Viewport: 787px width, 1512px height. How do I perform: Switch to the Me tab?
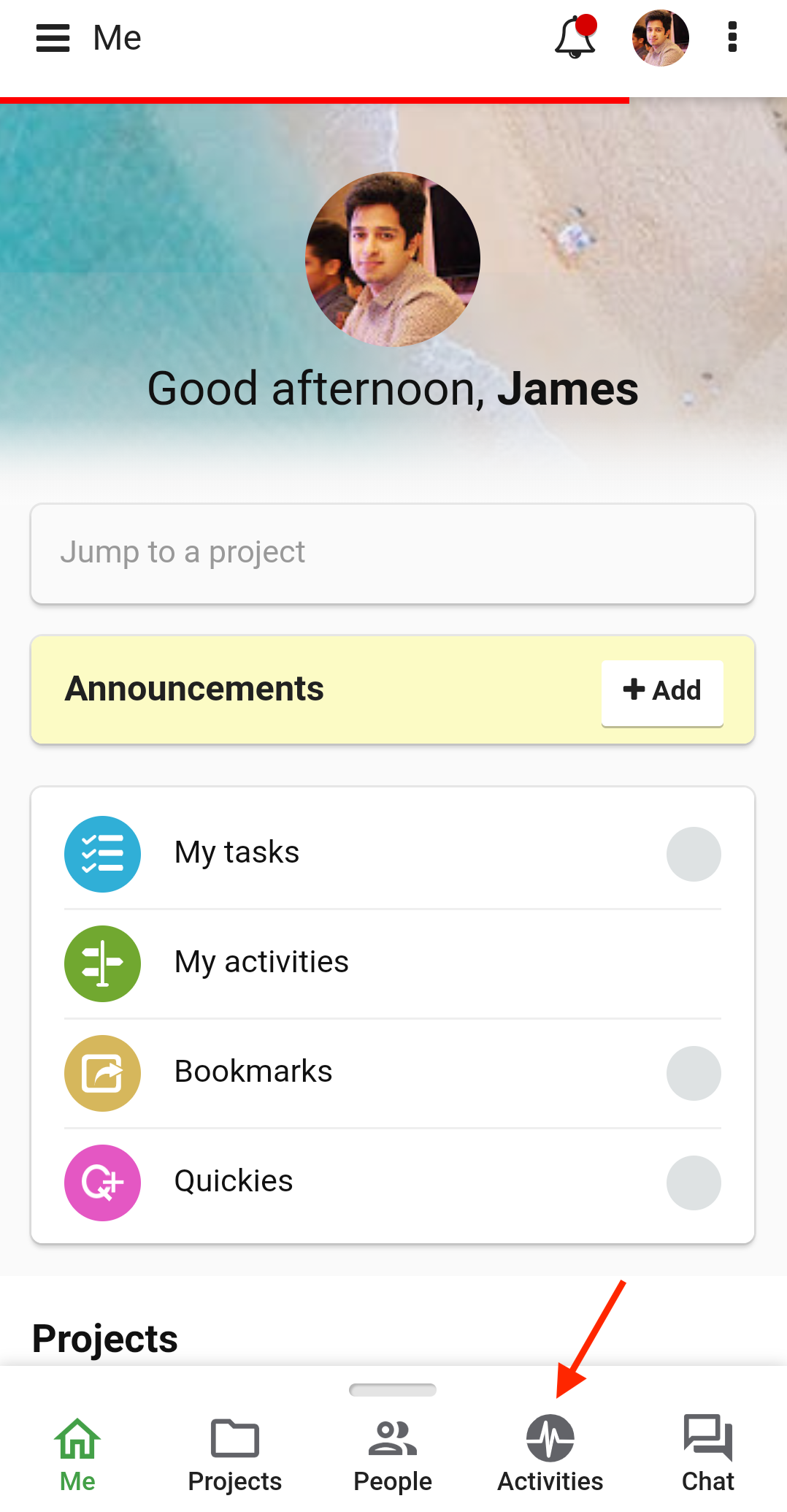[77, 1454]
